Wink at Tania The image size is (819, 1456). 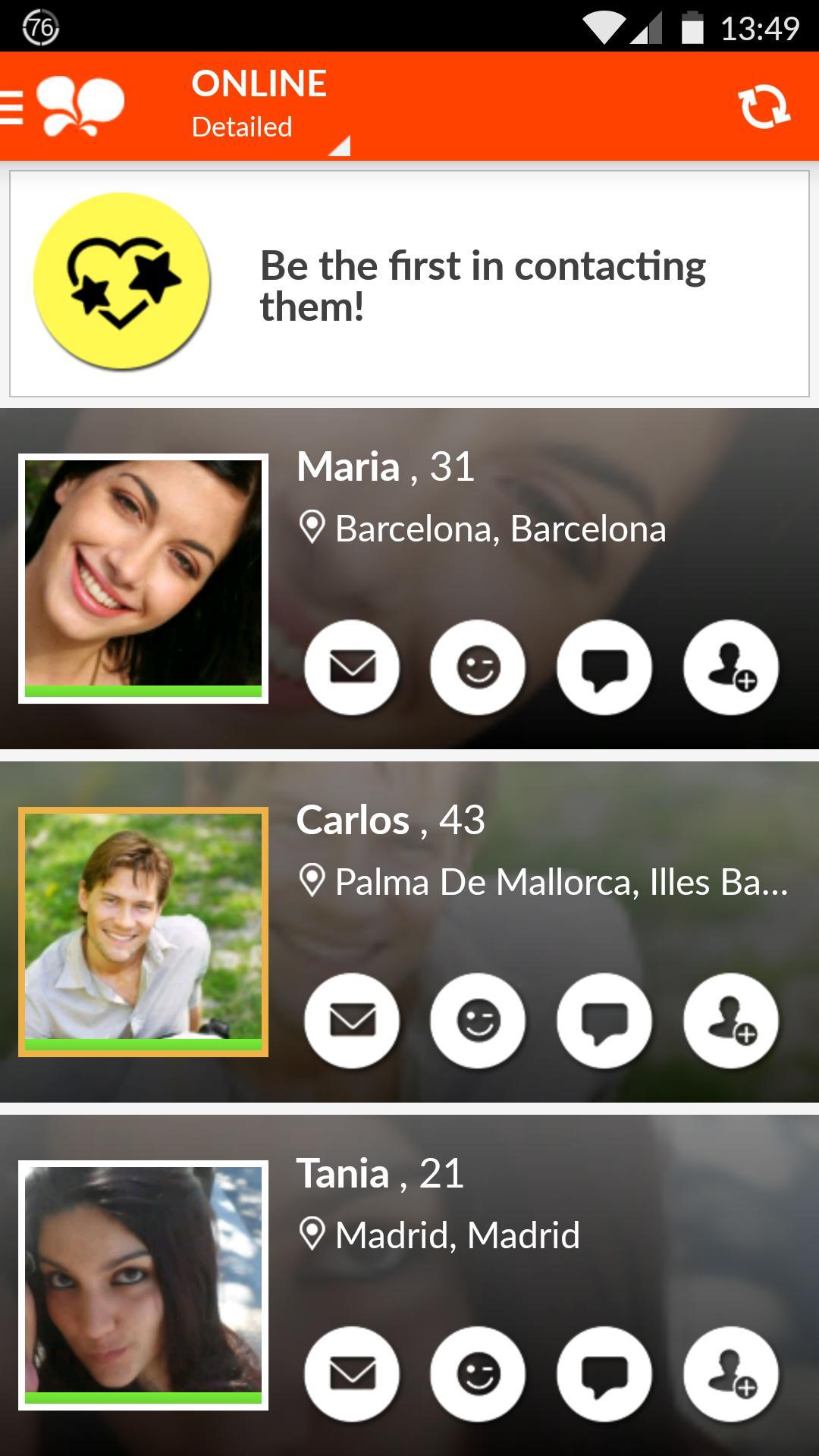point(478,1374)
